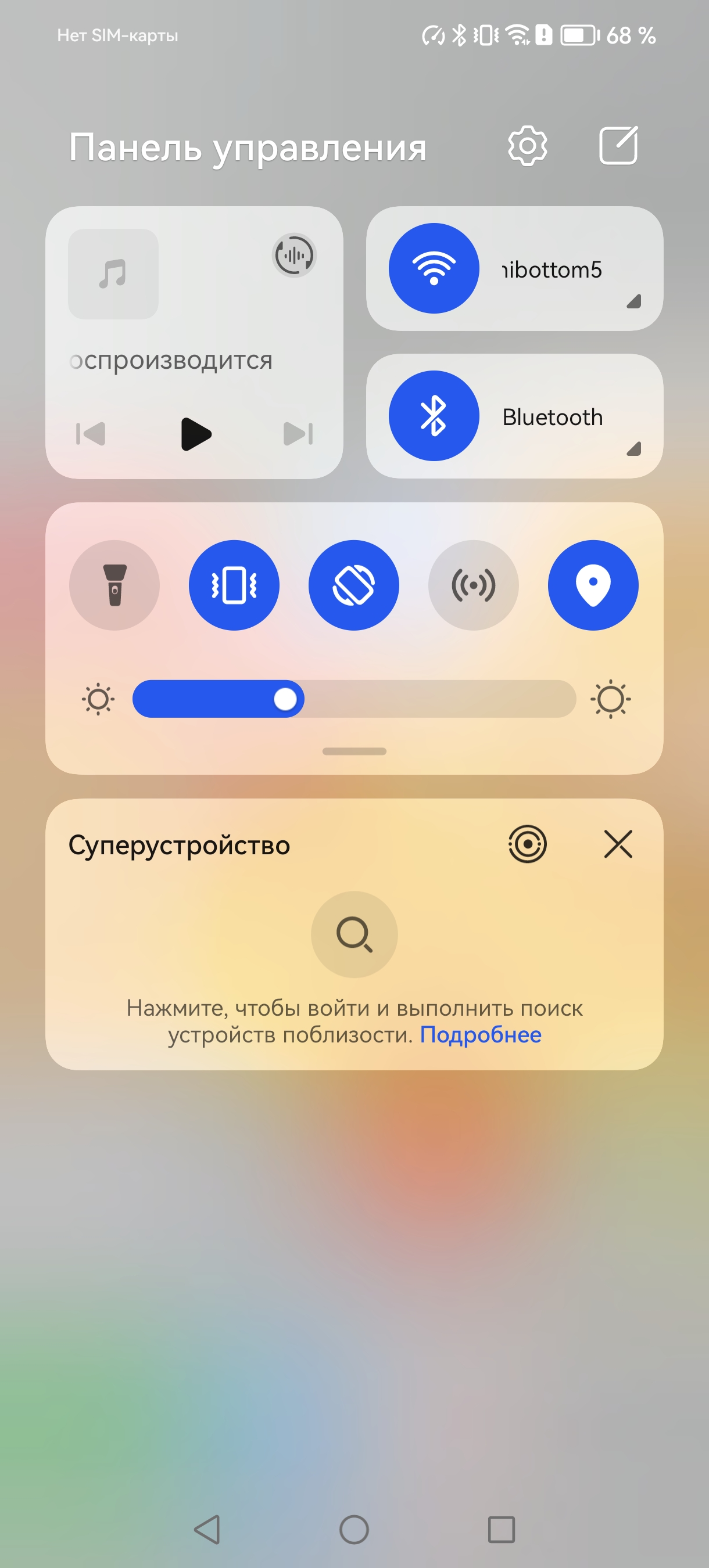709x1568 pixels.
Task: Skip to the previous track
Action: point(91,434)
